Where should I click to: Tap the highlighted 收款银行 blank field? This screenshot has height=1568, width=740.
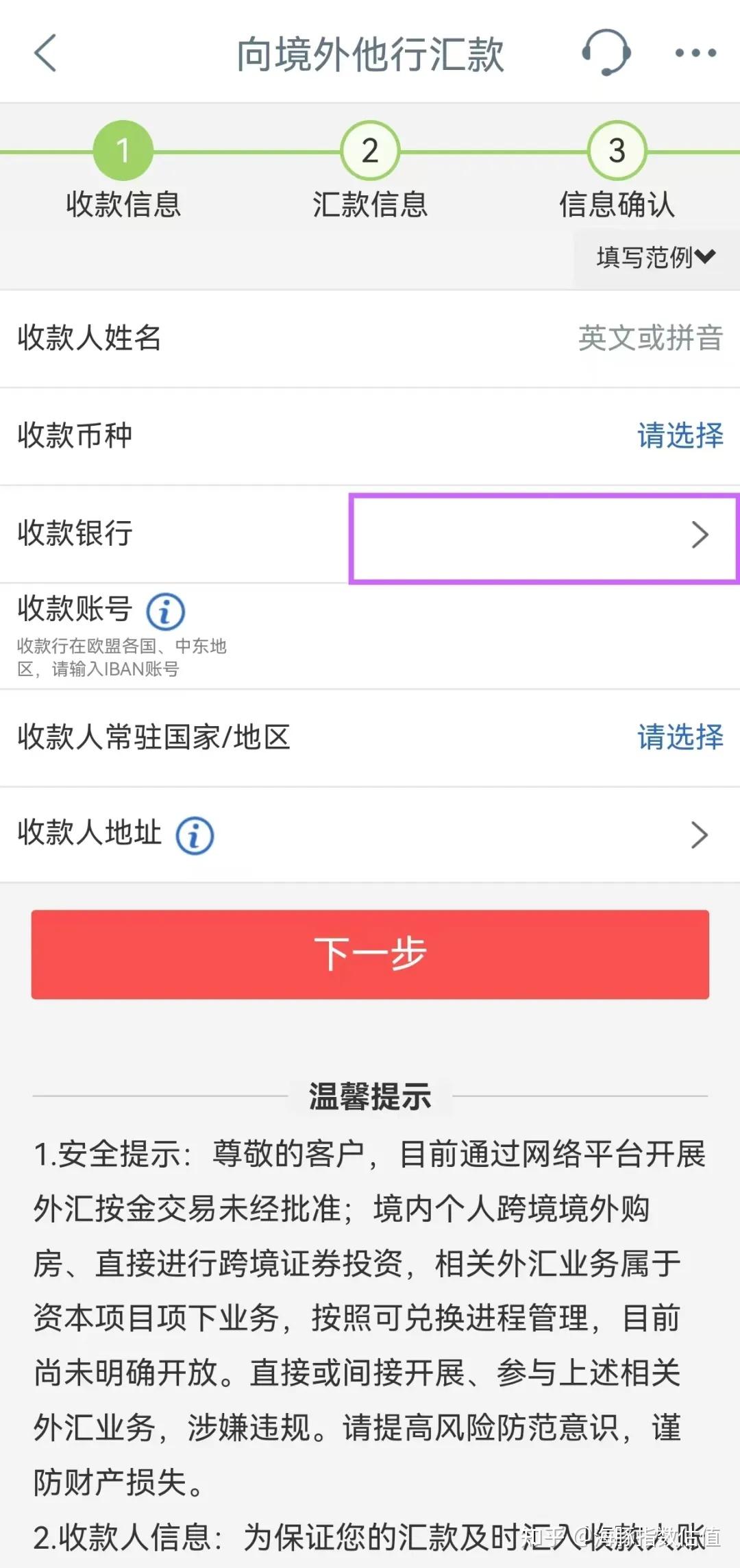541,539
